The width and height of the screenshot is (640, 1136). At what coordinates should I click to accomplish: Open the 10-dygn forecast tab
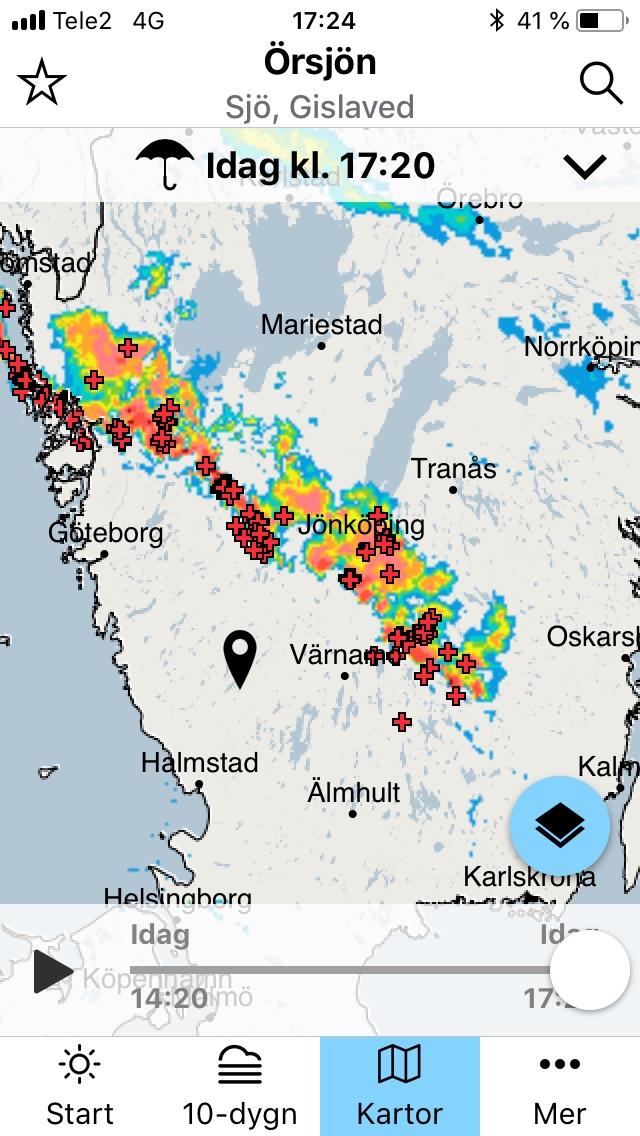click(x=240, y=1086)
